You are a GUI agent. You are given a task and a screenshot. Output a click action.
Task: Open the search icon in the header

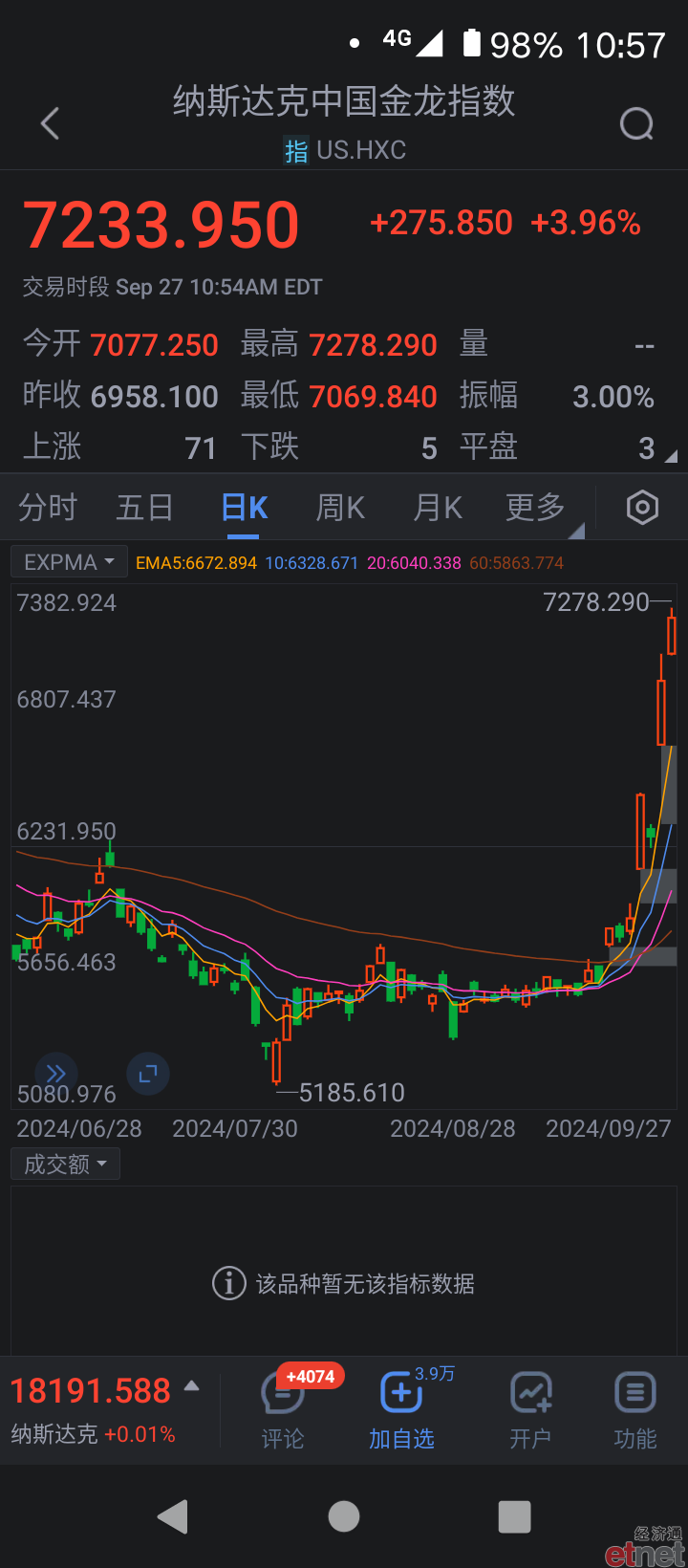pos(636,123)
